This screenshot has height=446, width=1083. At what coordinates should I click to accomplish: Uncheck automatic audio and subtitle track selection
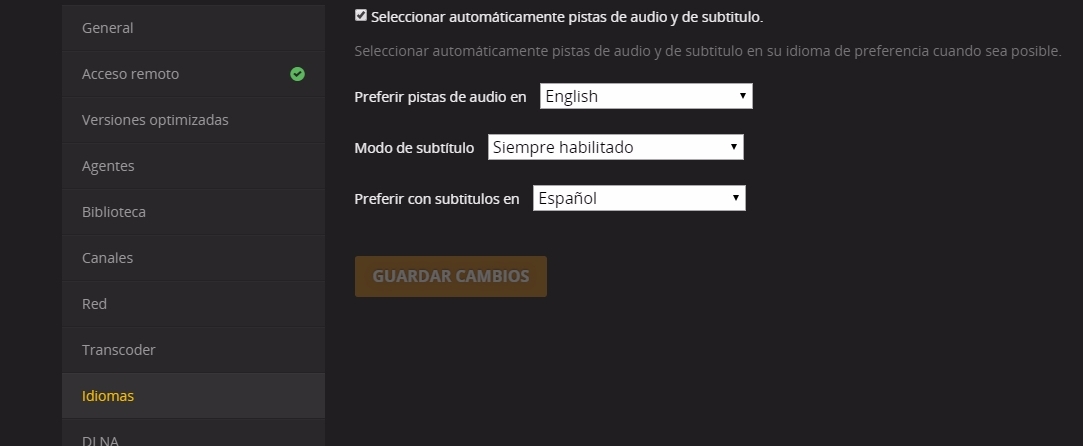[361, 16]
